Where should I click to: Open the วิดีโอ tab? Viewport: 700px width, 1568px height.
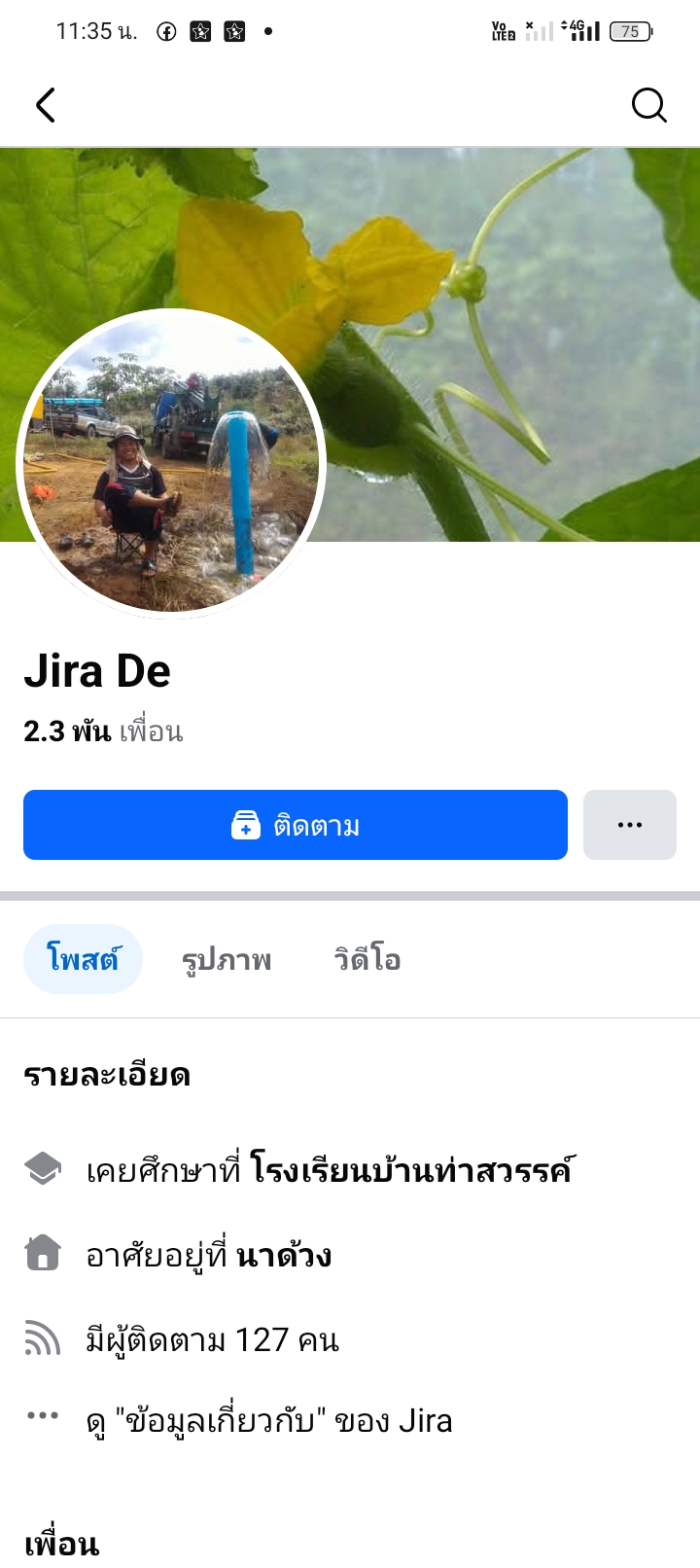tap(367, 959)
